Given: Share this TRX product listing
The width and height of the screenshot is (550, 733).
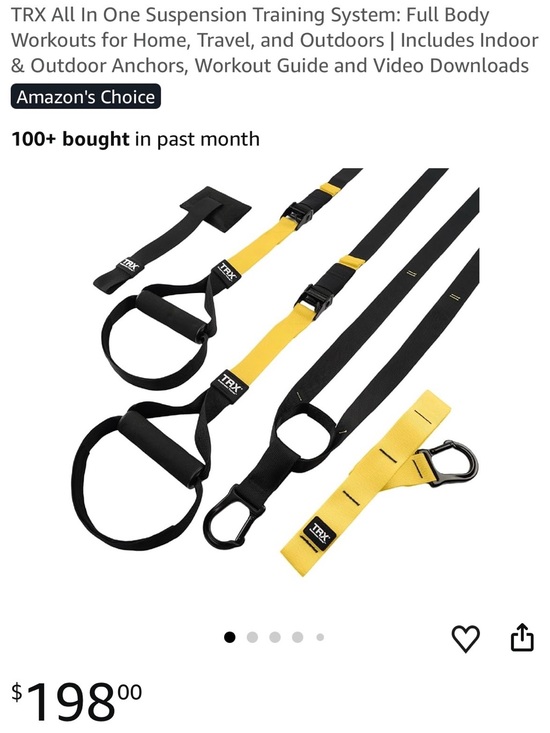Looking at the screenshot, I should [521, 637].
